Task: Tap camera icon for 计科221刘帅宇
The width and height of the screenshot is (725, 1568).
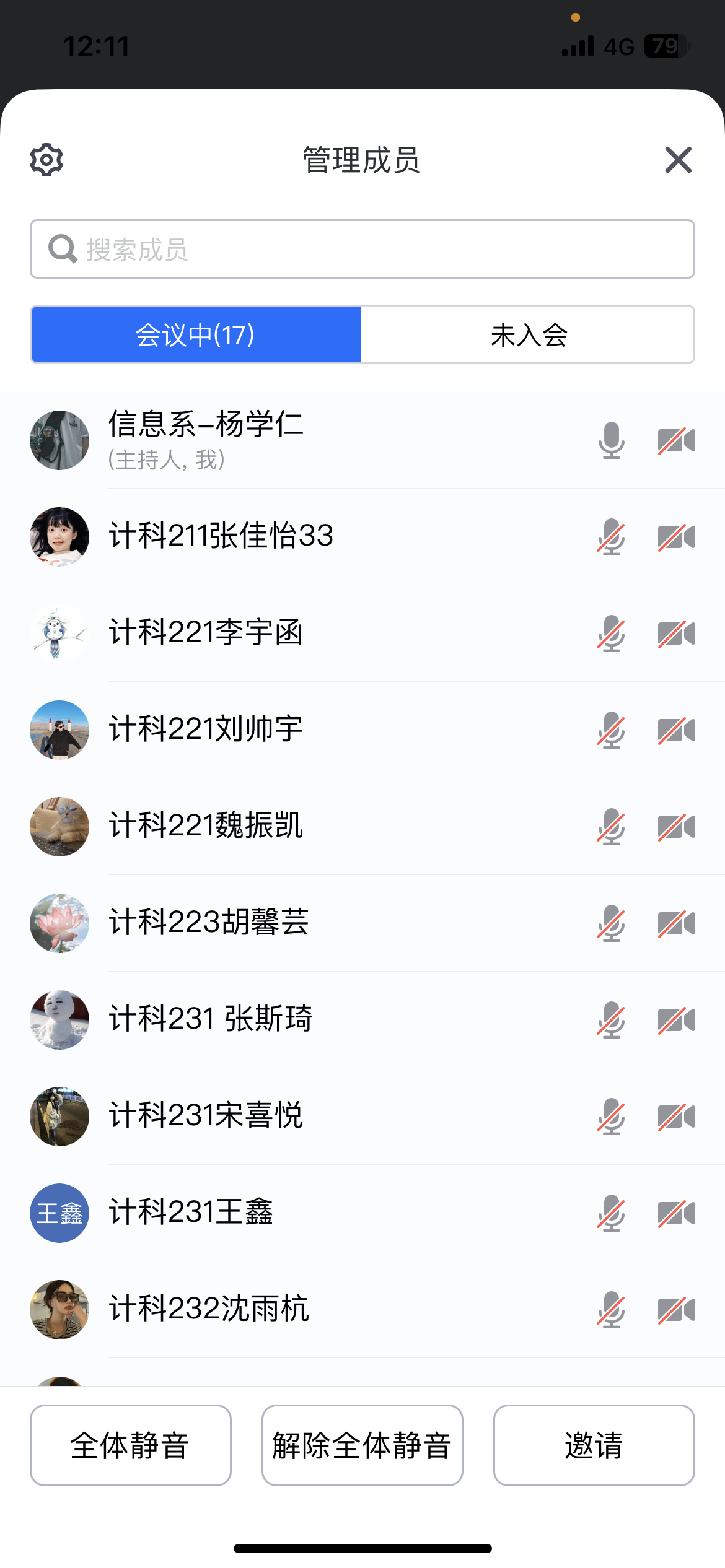Action: pyautogui.click(x=677, y=730)
